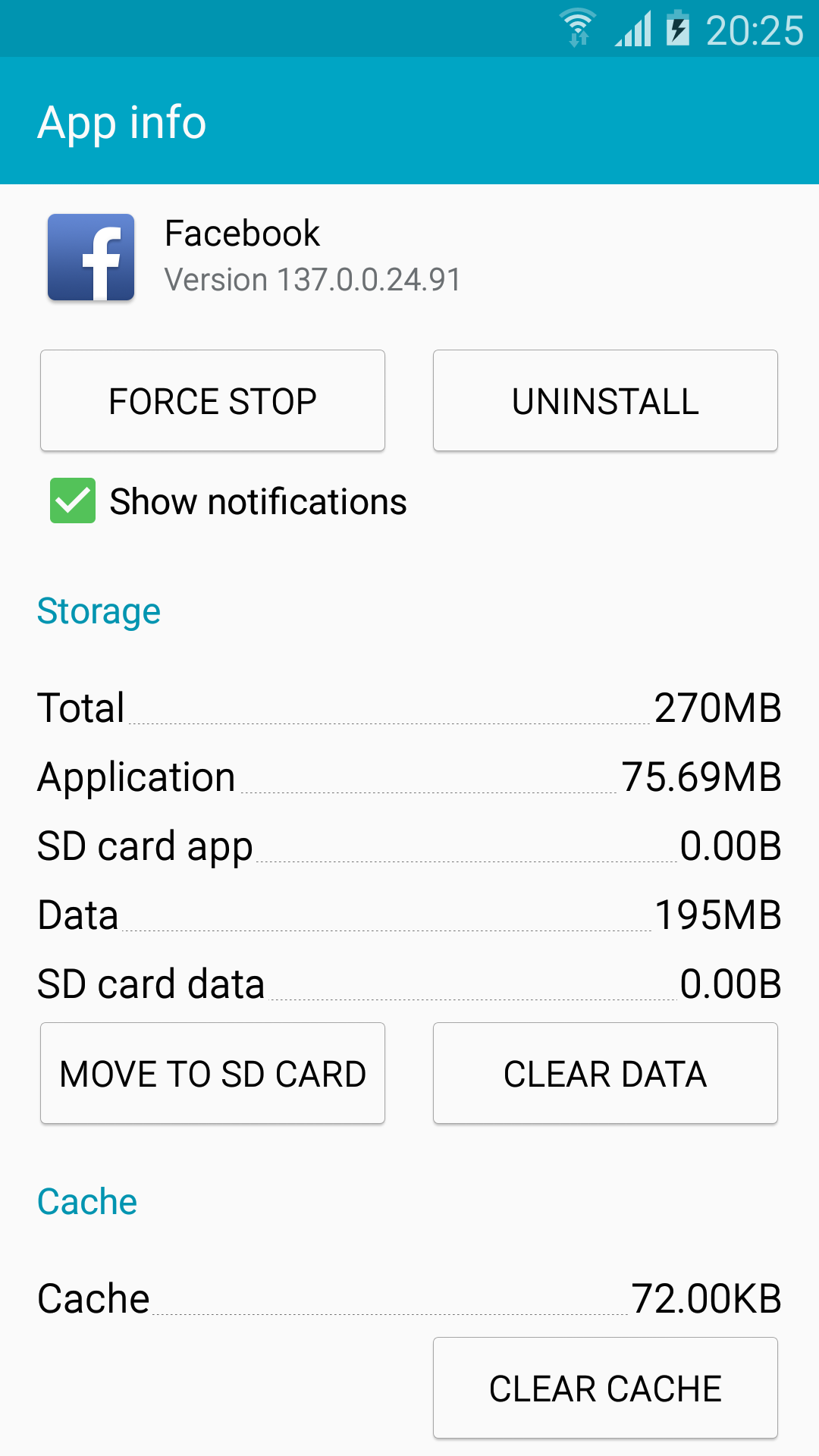Tap the SD card app row
Image resolution: width=819 pixels, height=1456 pixels.
[x=409, y=845]
